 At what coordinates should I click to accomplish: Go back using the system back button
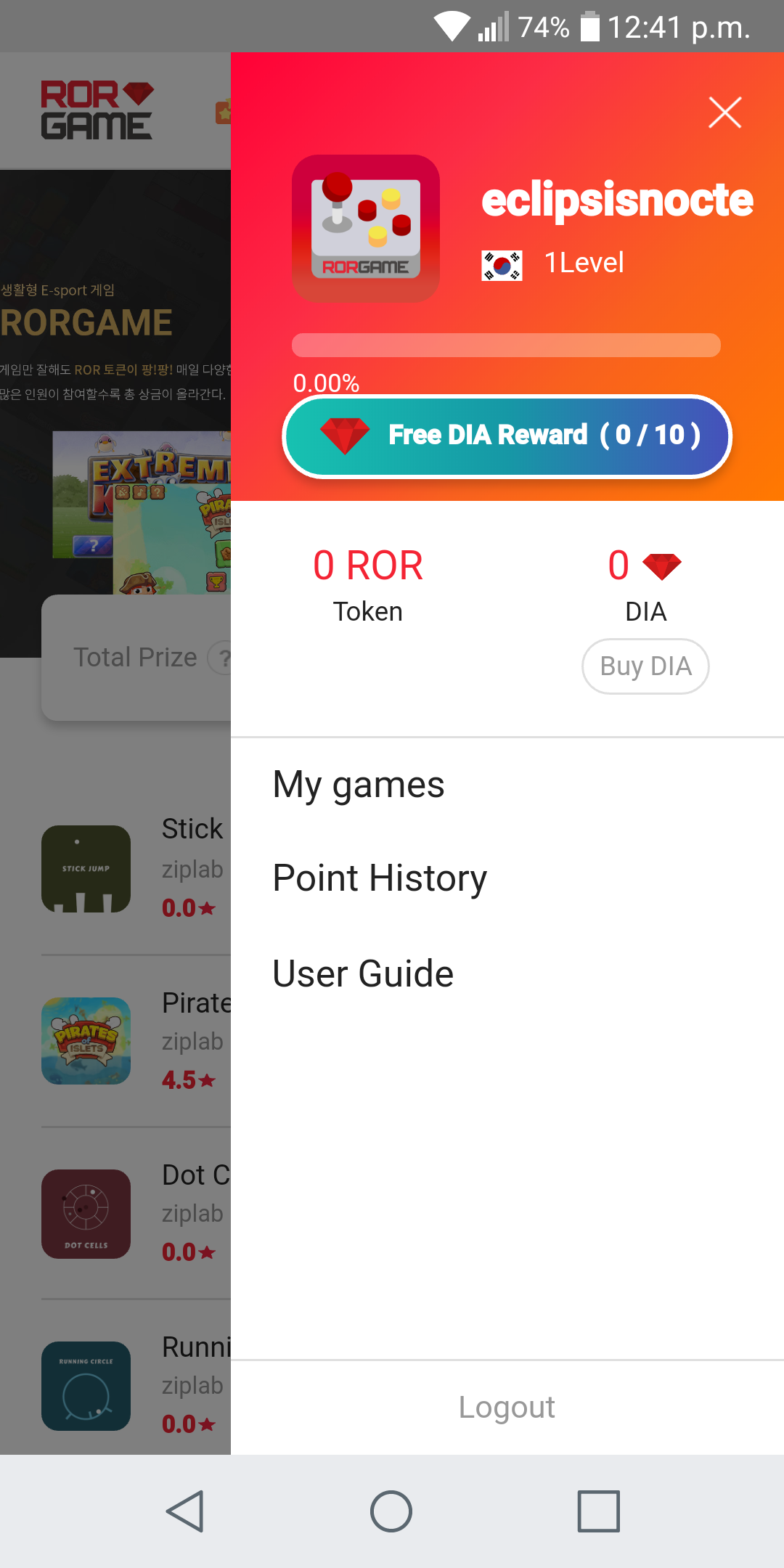point(185,1511)
